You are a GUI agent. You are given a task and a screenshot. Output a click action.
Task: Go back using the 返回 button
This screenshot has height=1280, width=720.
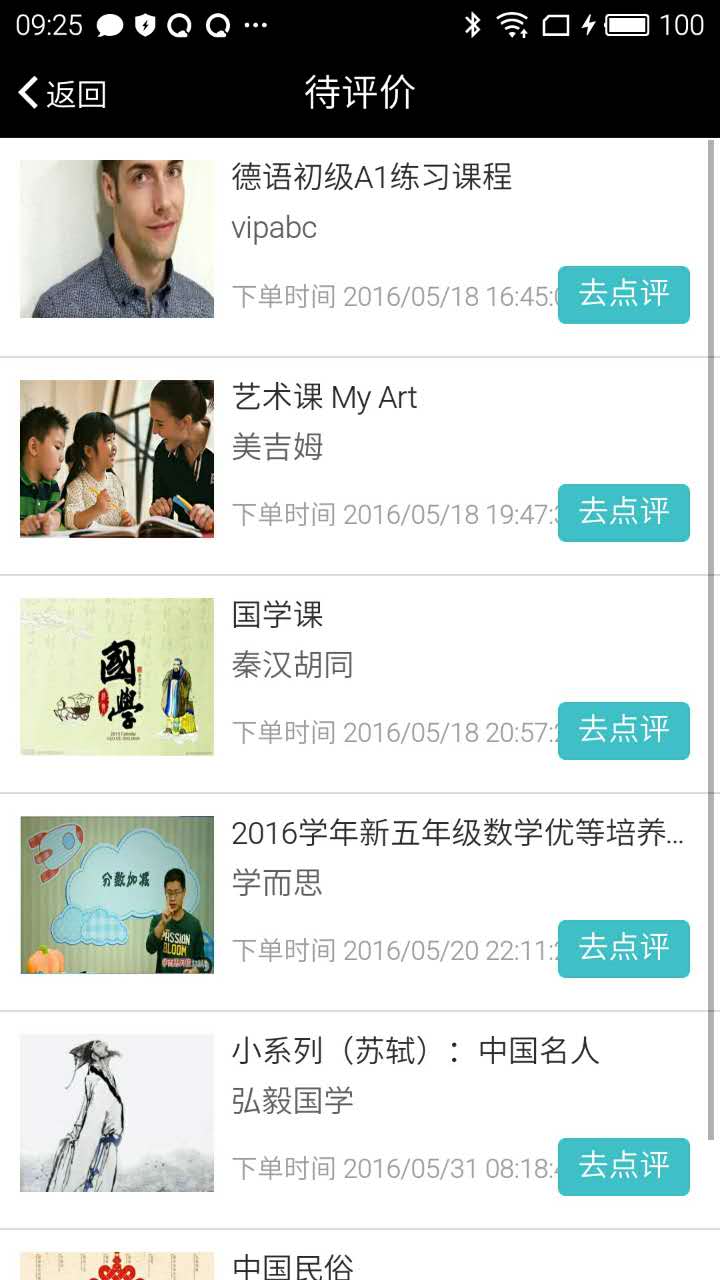pos(62,94)
